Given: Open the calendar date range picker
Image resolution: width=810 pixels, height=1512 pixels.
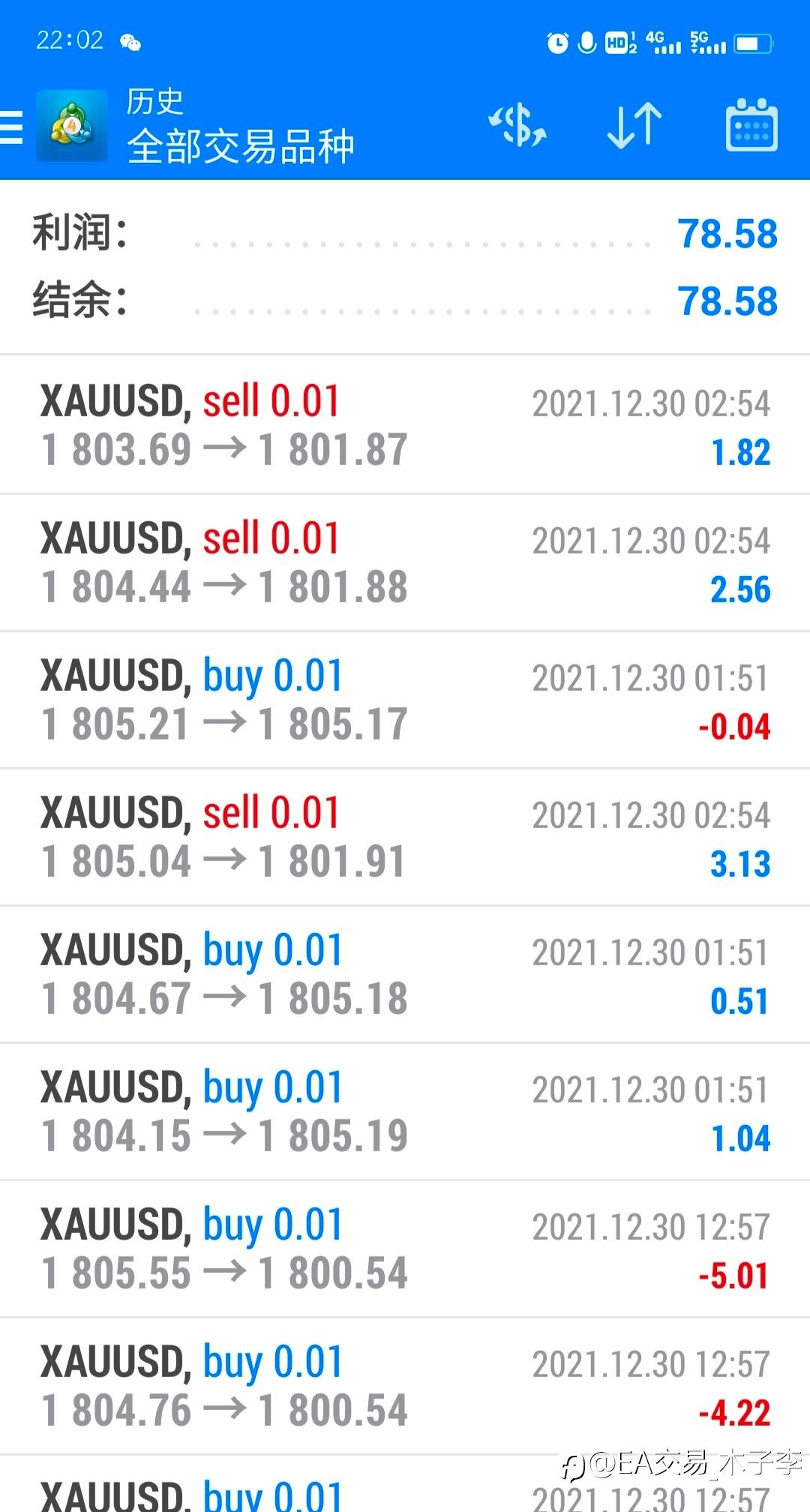Looking at the screenshot, I should pos(751,125).
